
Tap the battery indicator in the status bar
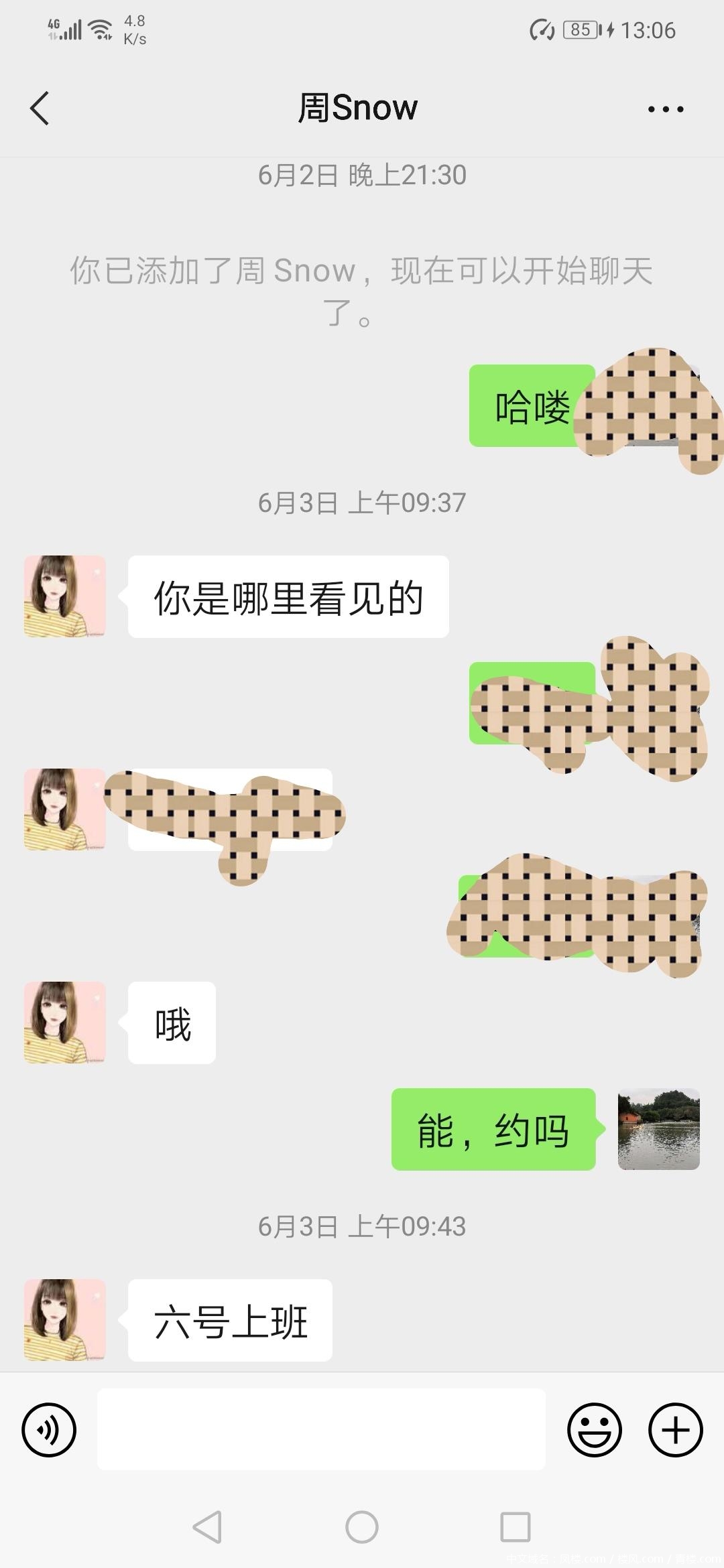580,29
